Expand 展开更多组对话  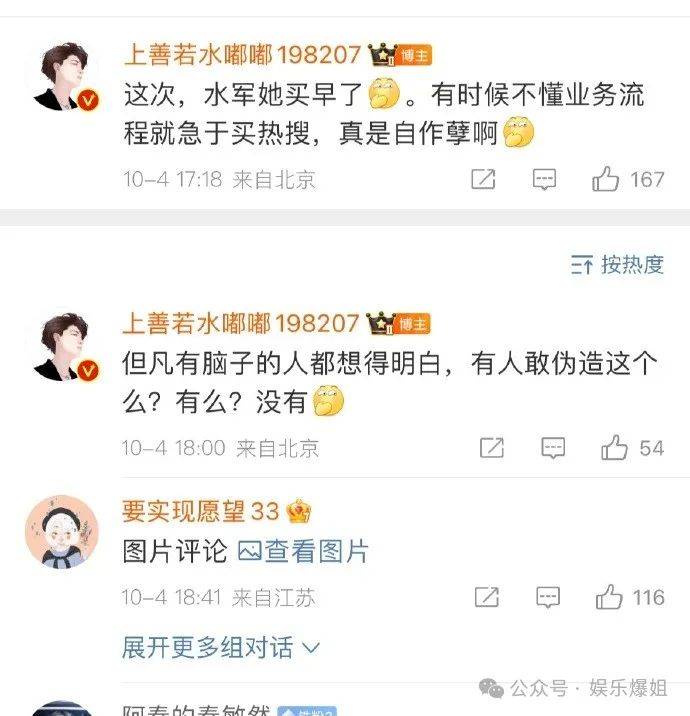click(220, 647)
